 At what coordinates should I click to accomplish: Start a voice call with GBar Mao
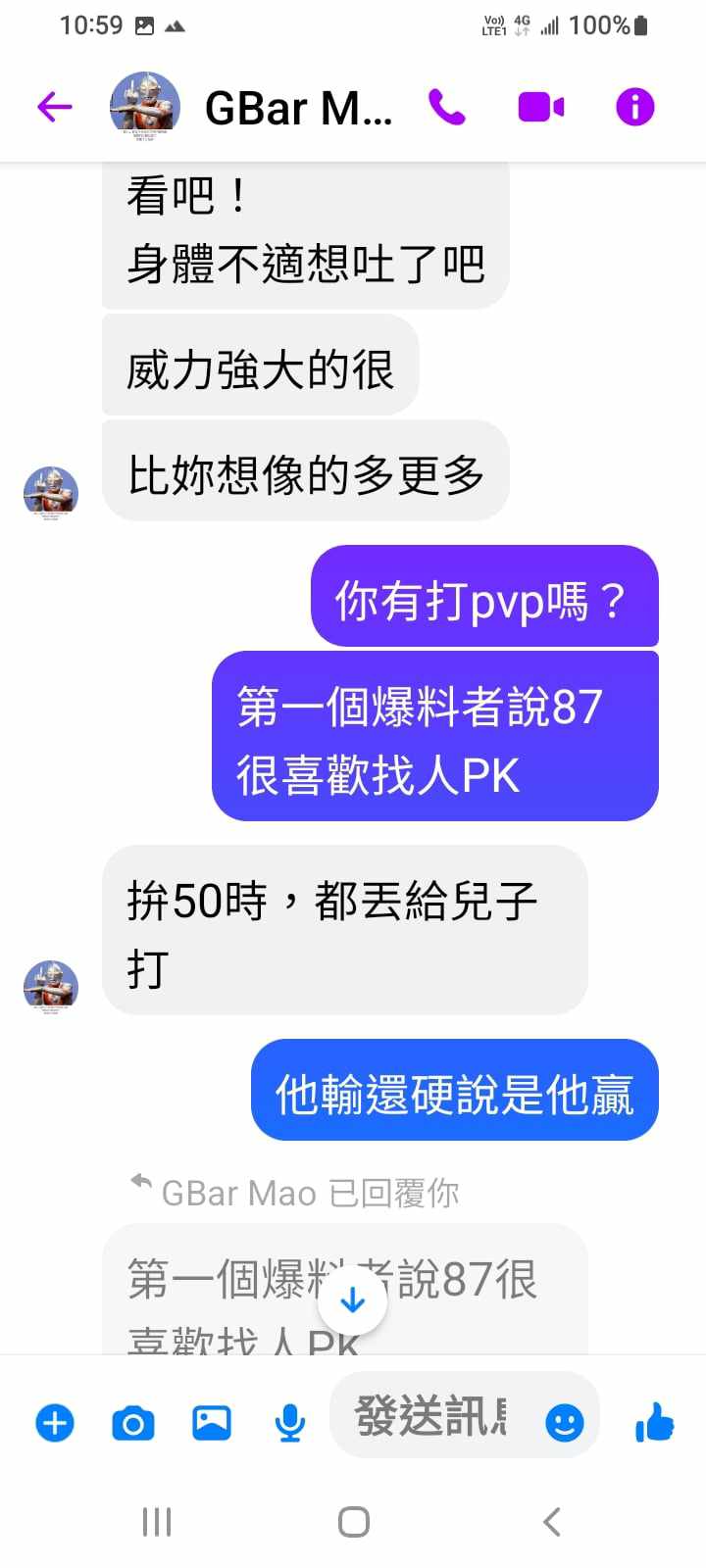coord(447,107)
